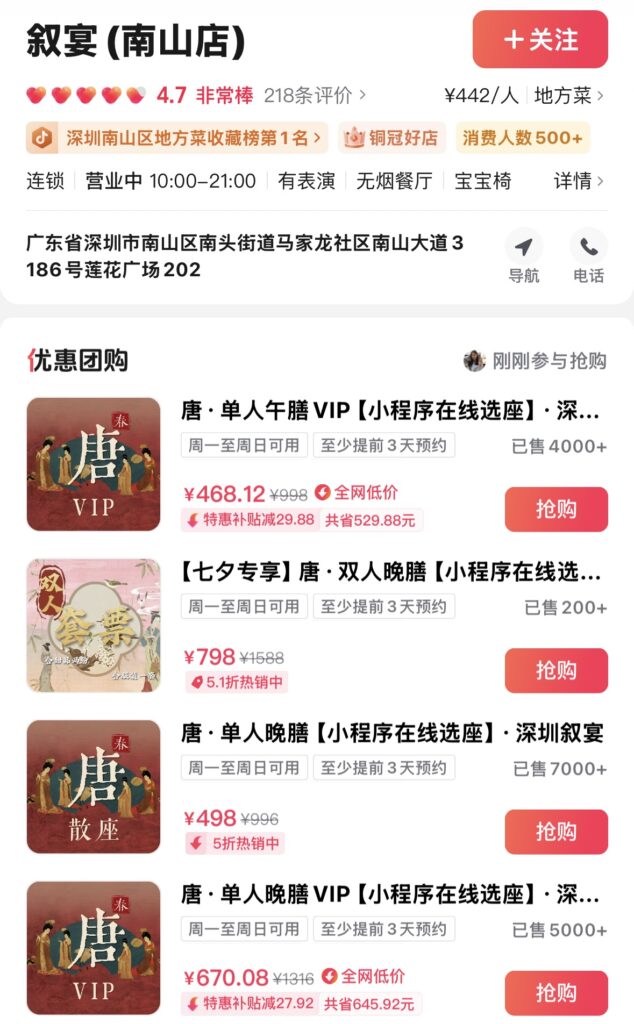Image resolution: width=634 pixels, height=1024 pixels.
Task: Start navigation with 导航 icon
Action: click(524, 256)
